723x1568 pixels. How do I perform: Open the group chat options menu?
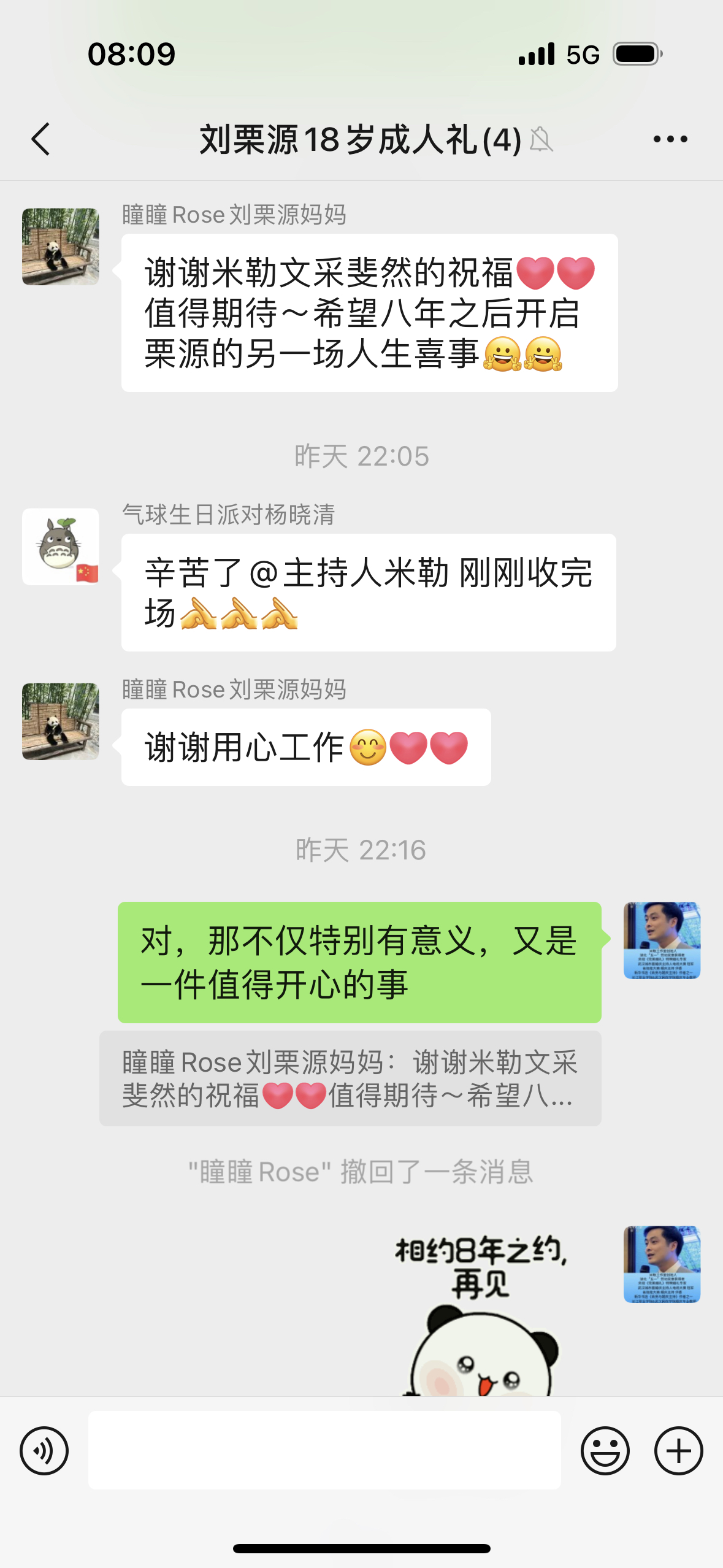pyautogui.click(x=670, y=139)
